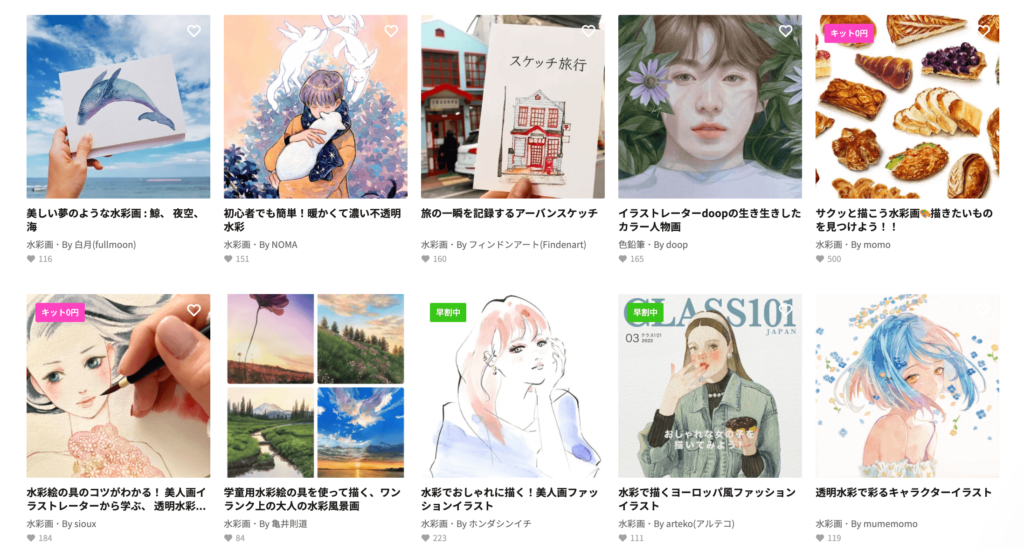Like the whale watercolor class by 白月
1024x549 pixels.
[194, 31]
